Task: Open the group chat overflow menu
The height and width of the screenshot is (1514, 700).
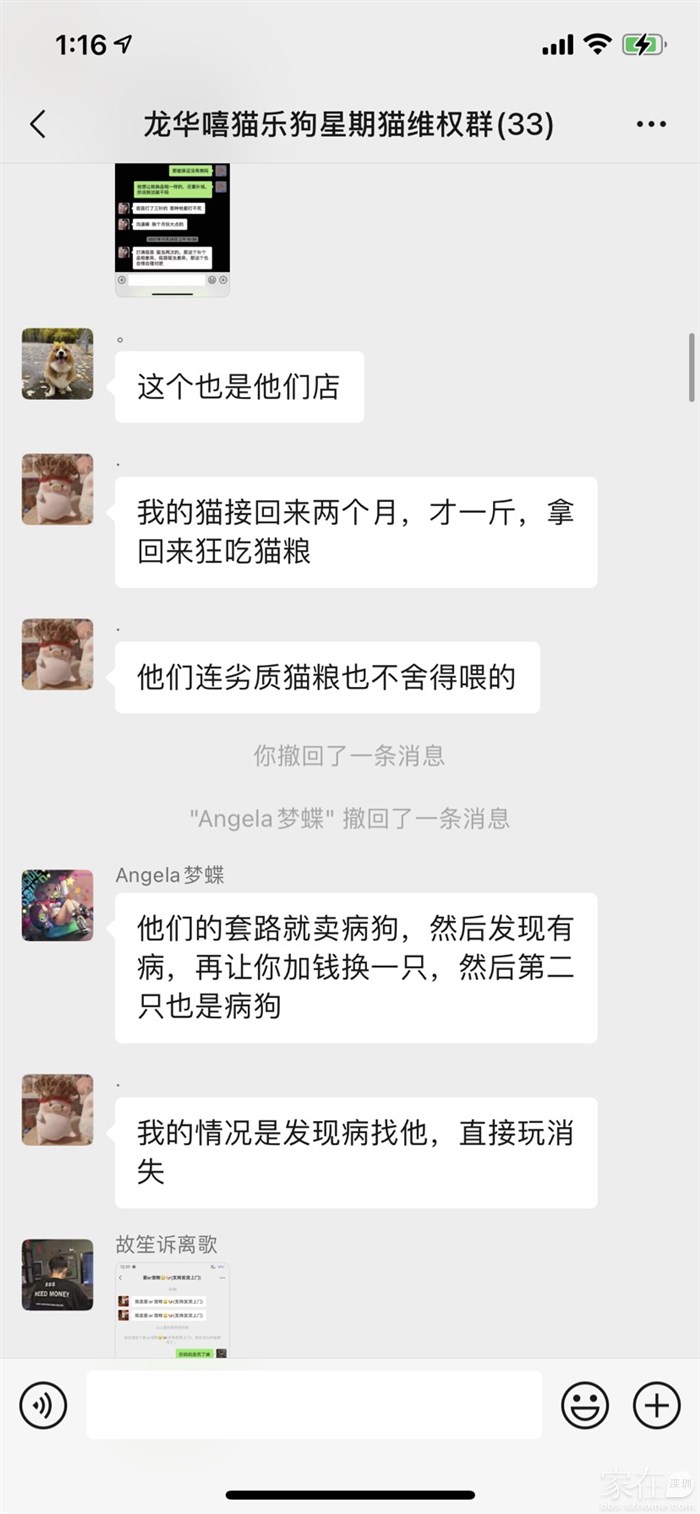Action: pyautogui.click(x=651, y=124)
